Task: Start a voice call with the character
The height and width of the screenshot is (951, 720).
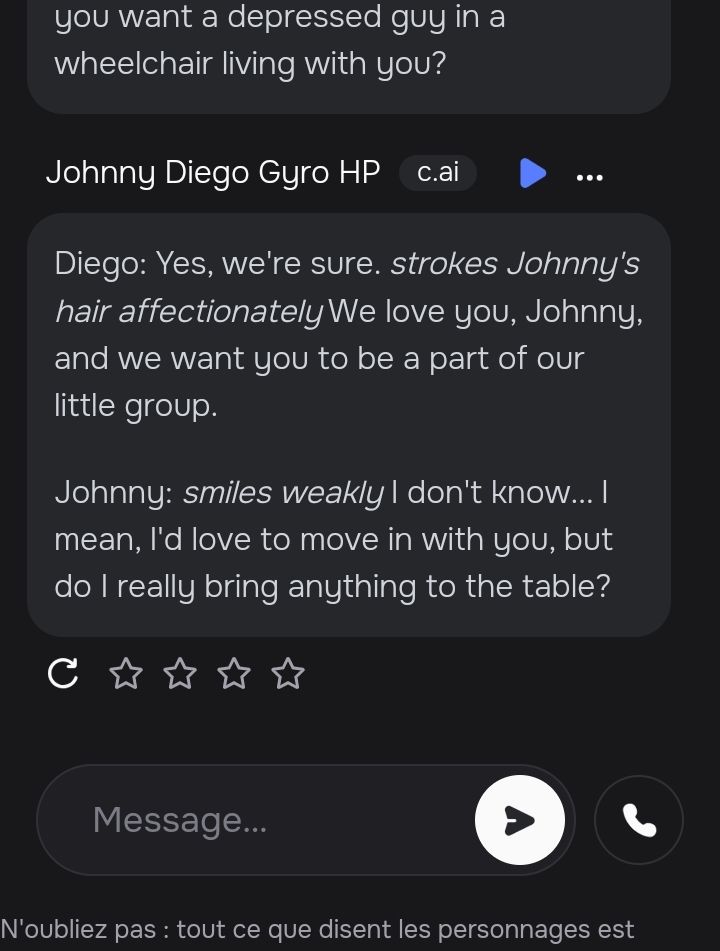Action: [x=639, y=820]
